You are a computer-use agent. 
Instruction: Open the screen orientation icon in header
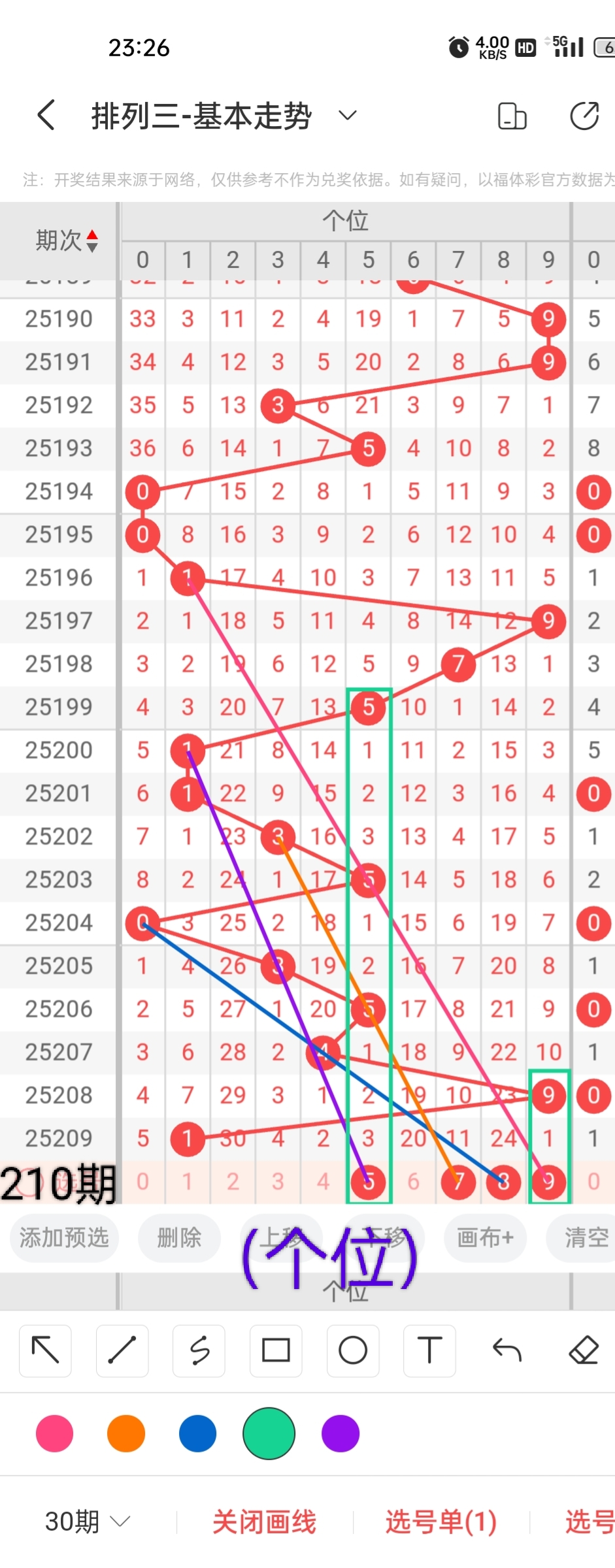coord(512,116)
